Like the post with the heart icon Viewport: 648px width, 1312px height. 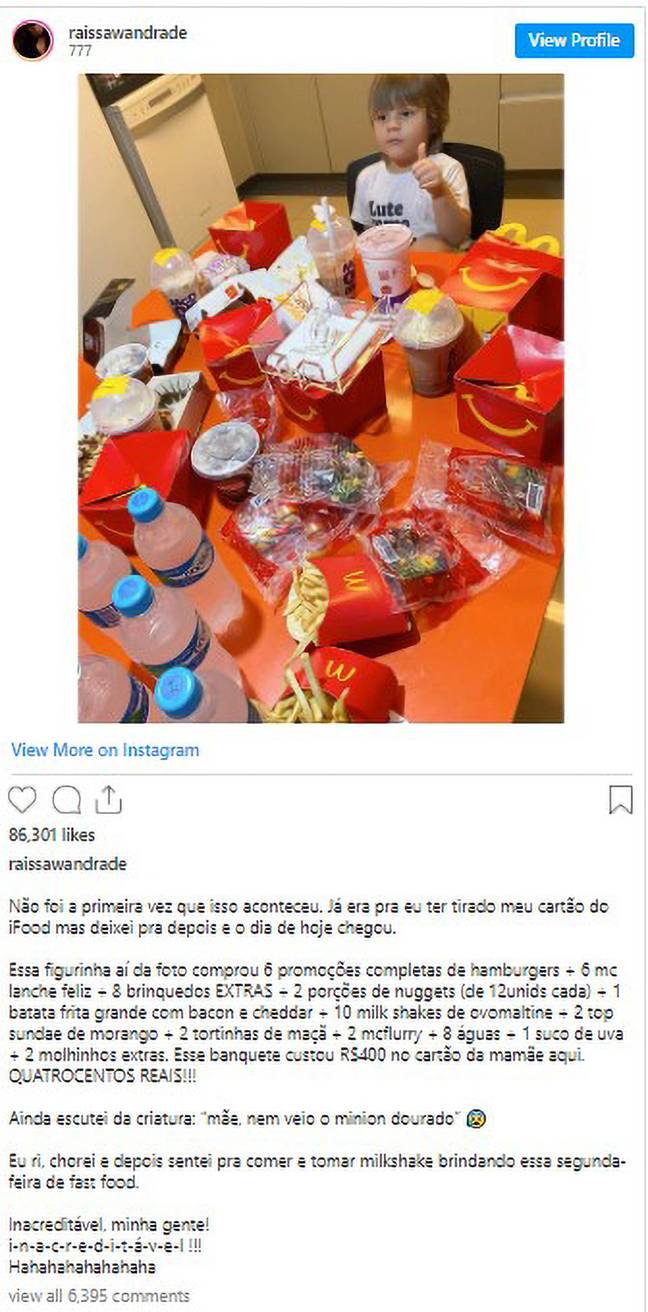coord(23,800)
